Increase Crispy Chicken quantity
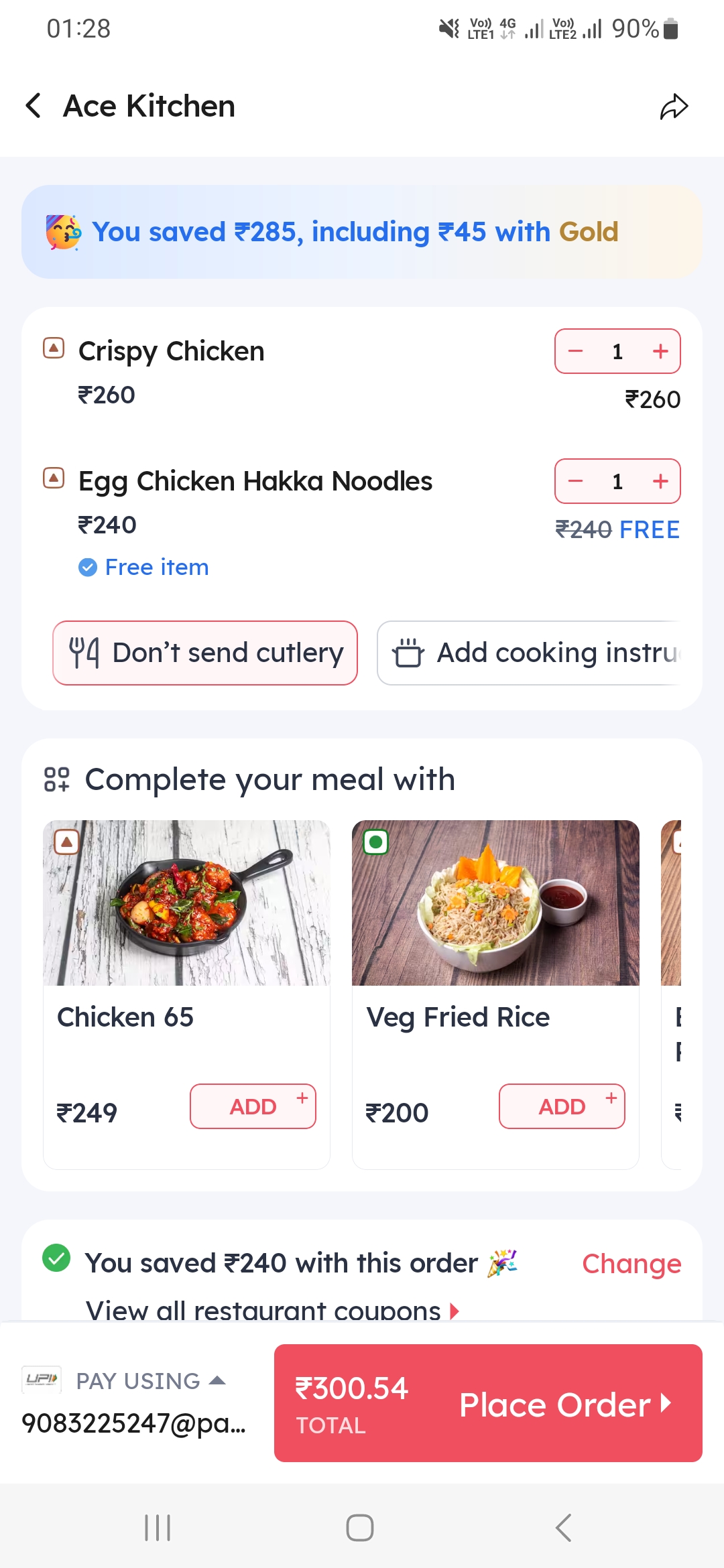Image resolution: width=724 pixels, height=1568 pixels. [x=660, y=351]
